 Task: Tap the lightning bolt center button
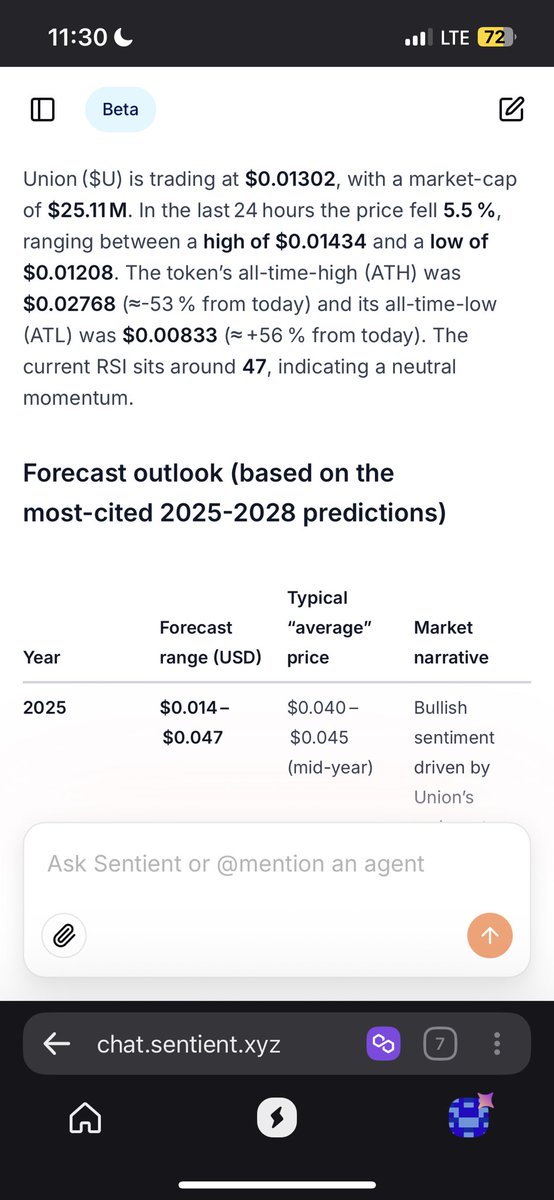pyautogui.click(x=277, y=1117)
